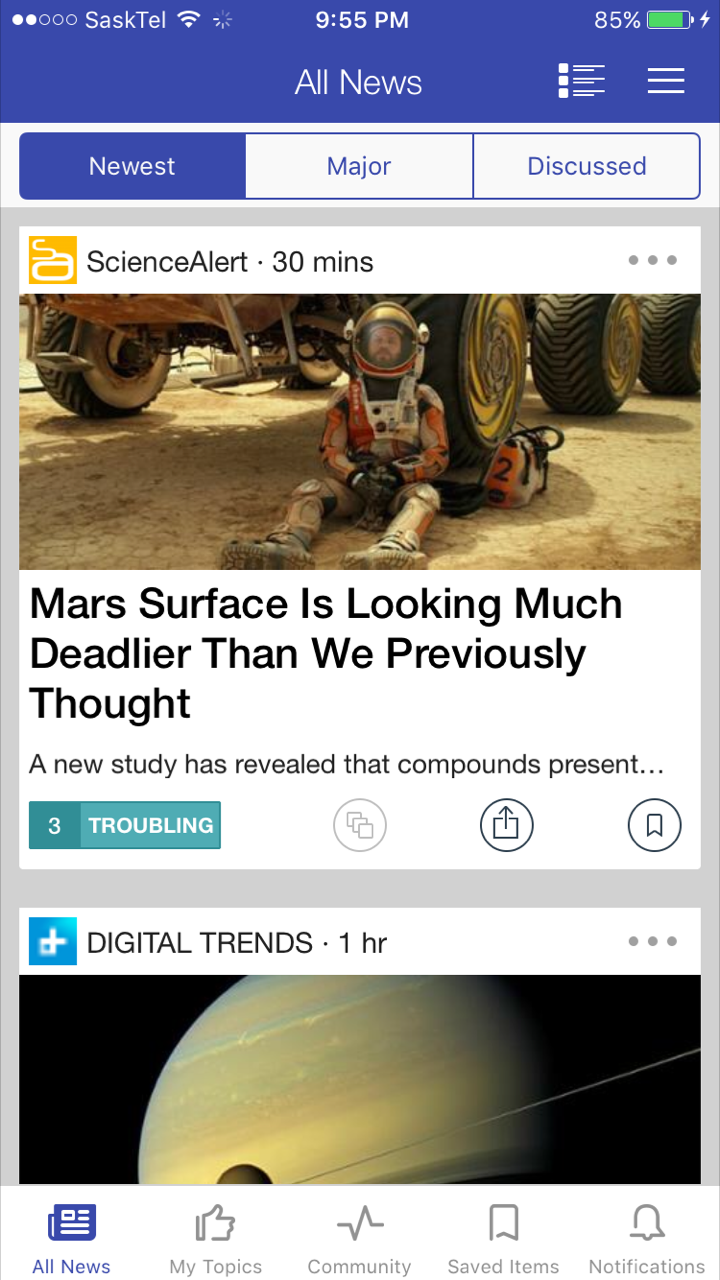
Task: Open the Community tab
Action: coord(359,1238)
